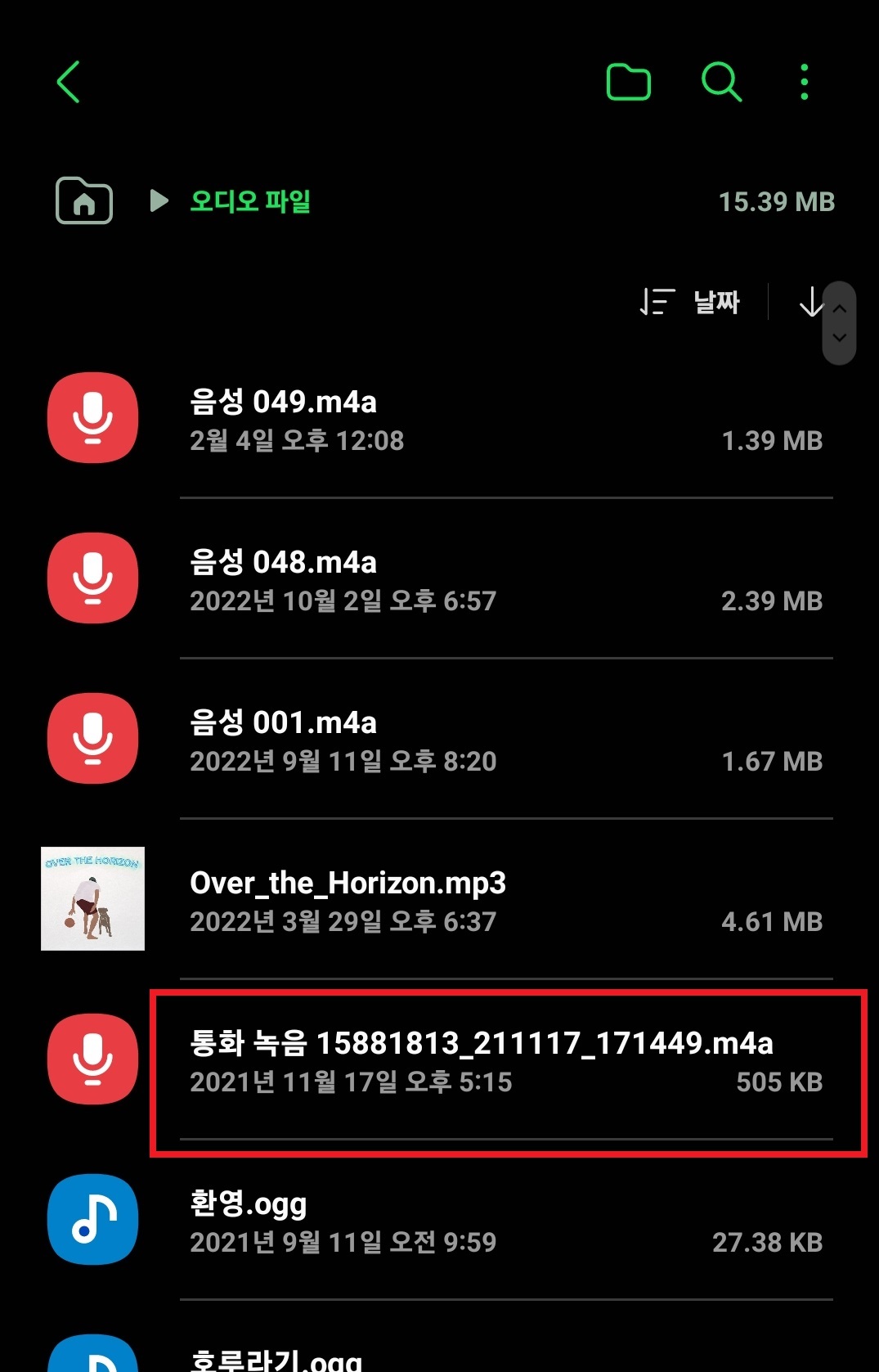Go back using the back arrow
This screenshot has width=879, height=1372.
coord(69,81)
